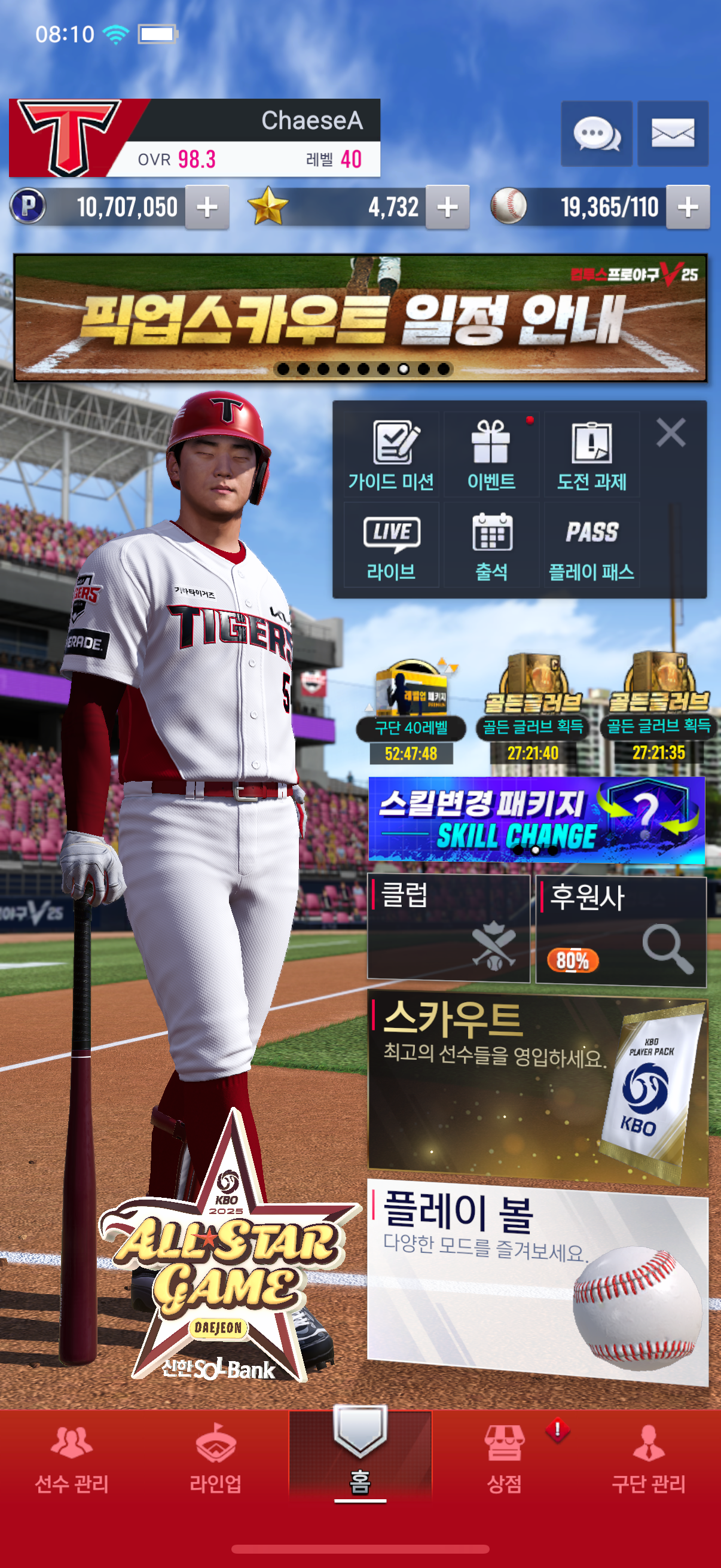Open the 클럽 tile
This screenshot has width=721, height=1568.
pos(448,928)
